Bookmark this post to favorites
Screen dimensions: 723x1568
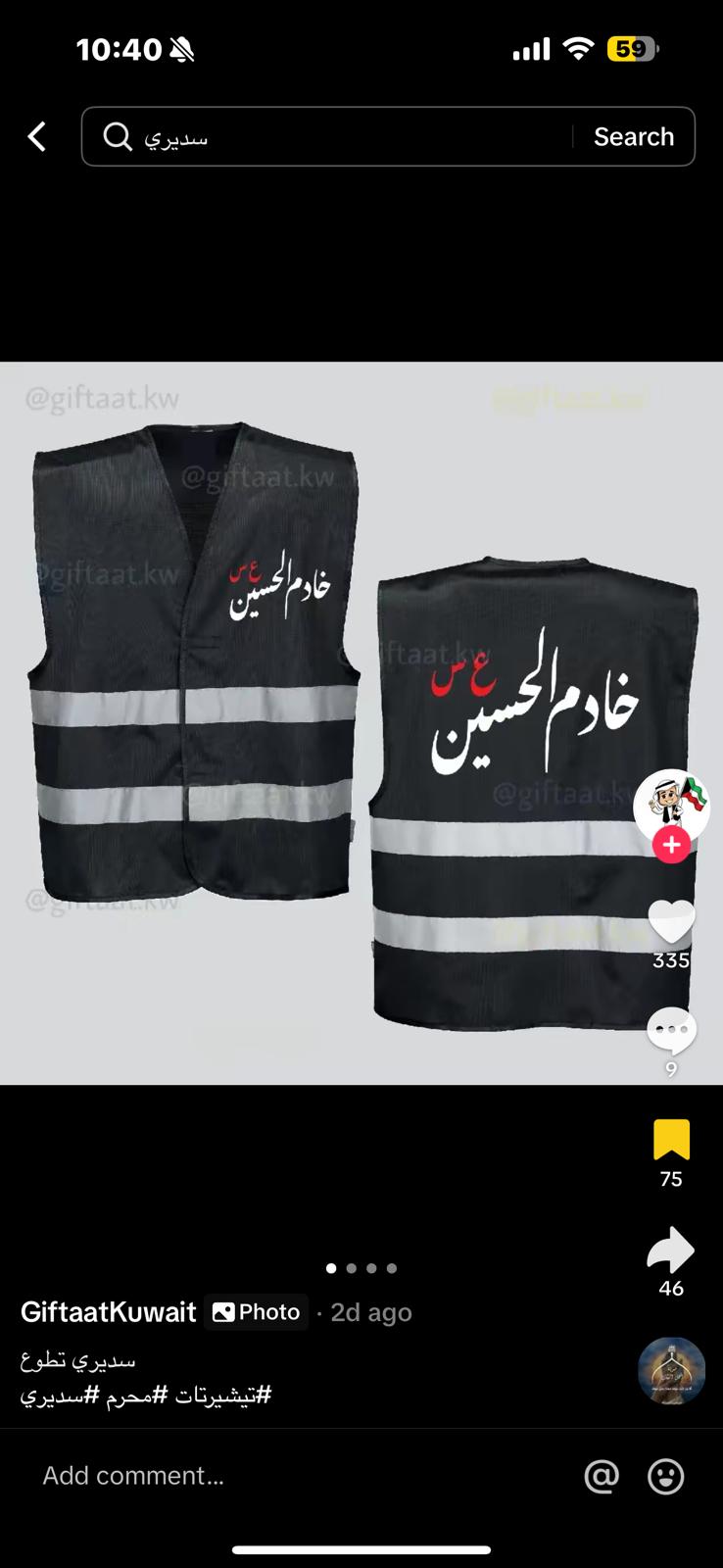coord(671,1140)
